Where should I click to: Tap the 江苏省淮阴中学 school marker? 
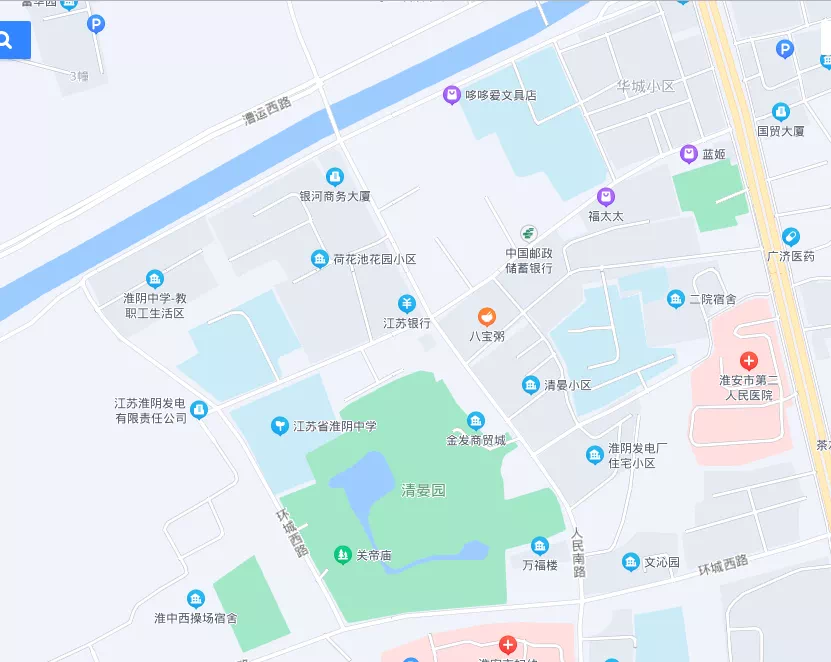tap(281, 426)
